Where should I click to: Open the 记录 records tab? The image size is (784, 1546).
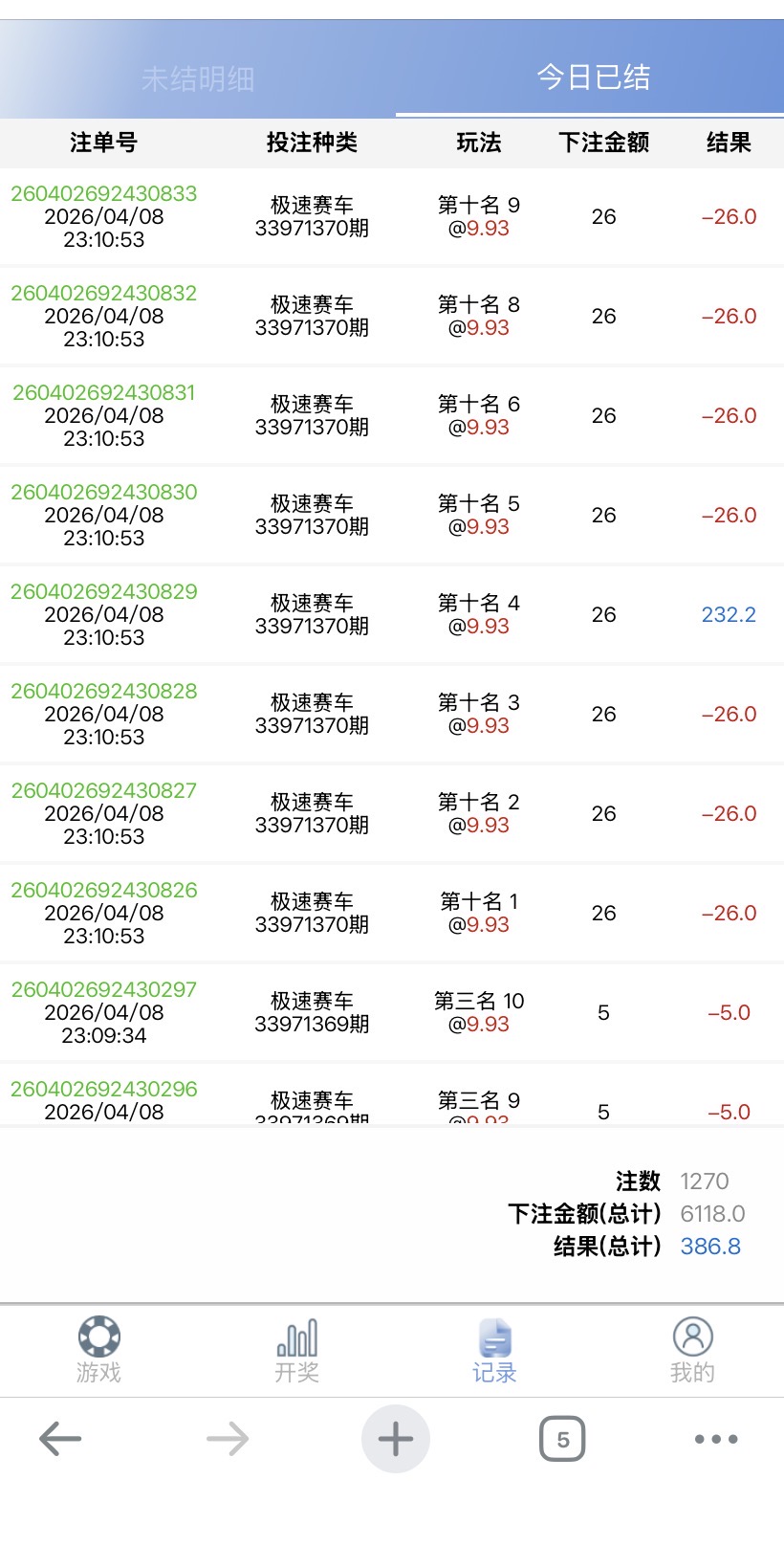[x=494, y=1350]
